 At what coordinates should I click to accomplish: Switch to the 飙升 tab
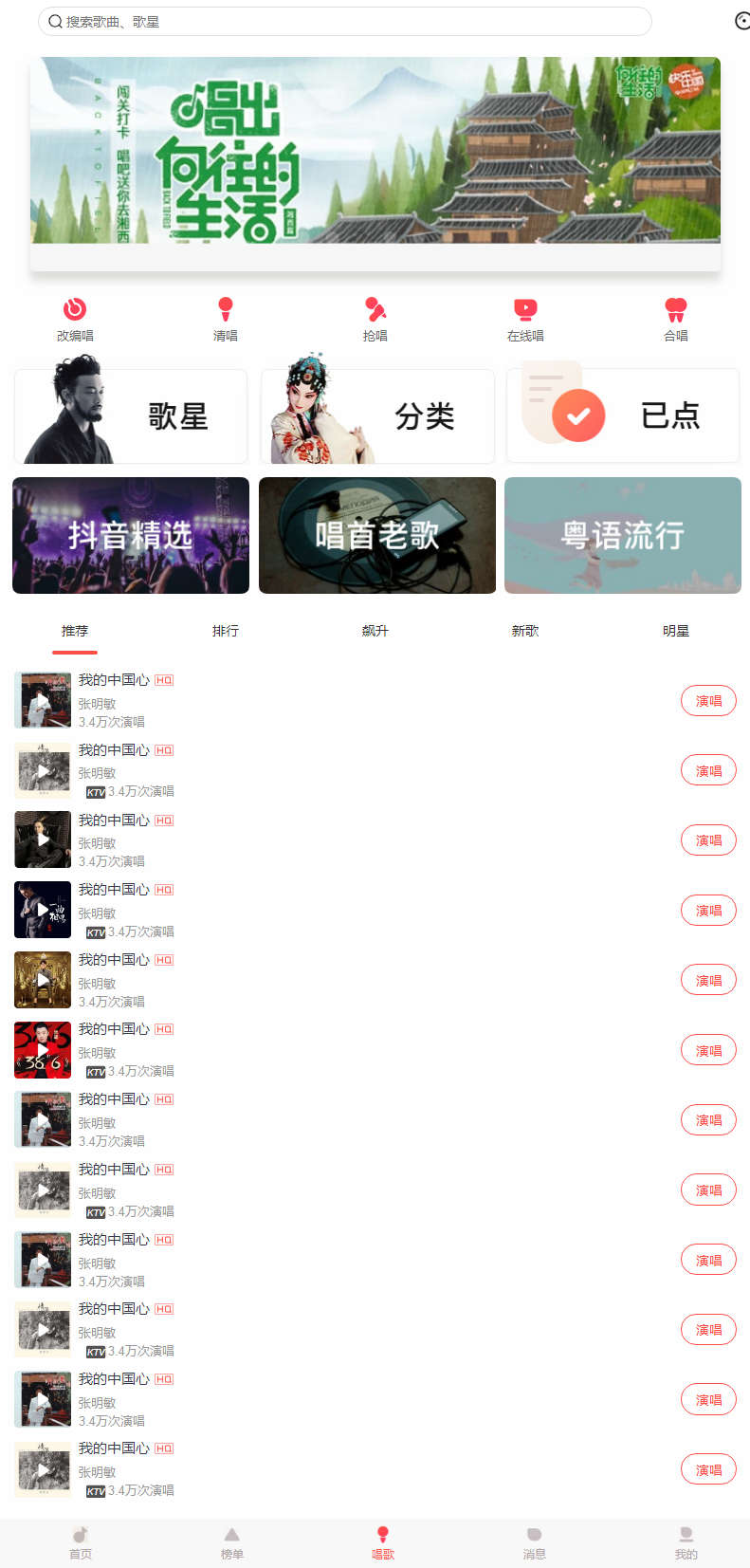[x=375, y=631]
